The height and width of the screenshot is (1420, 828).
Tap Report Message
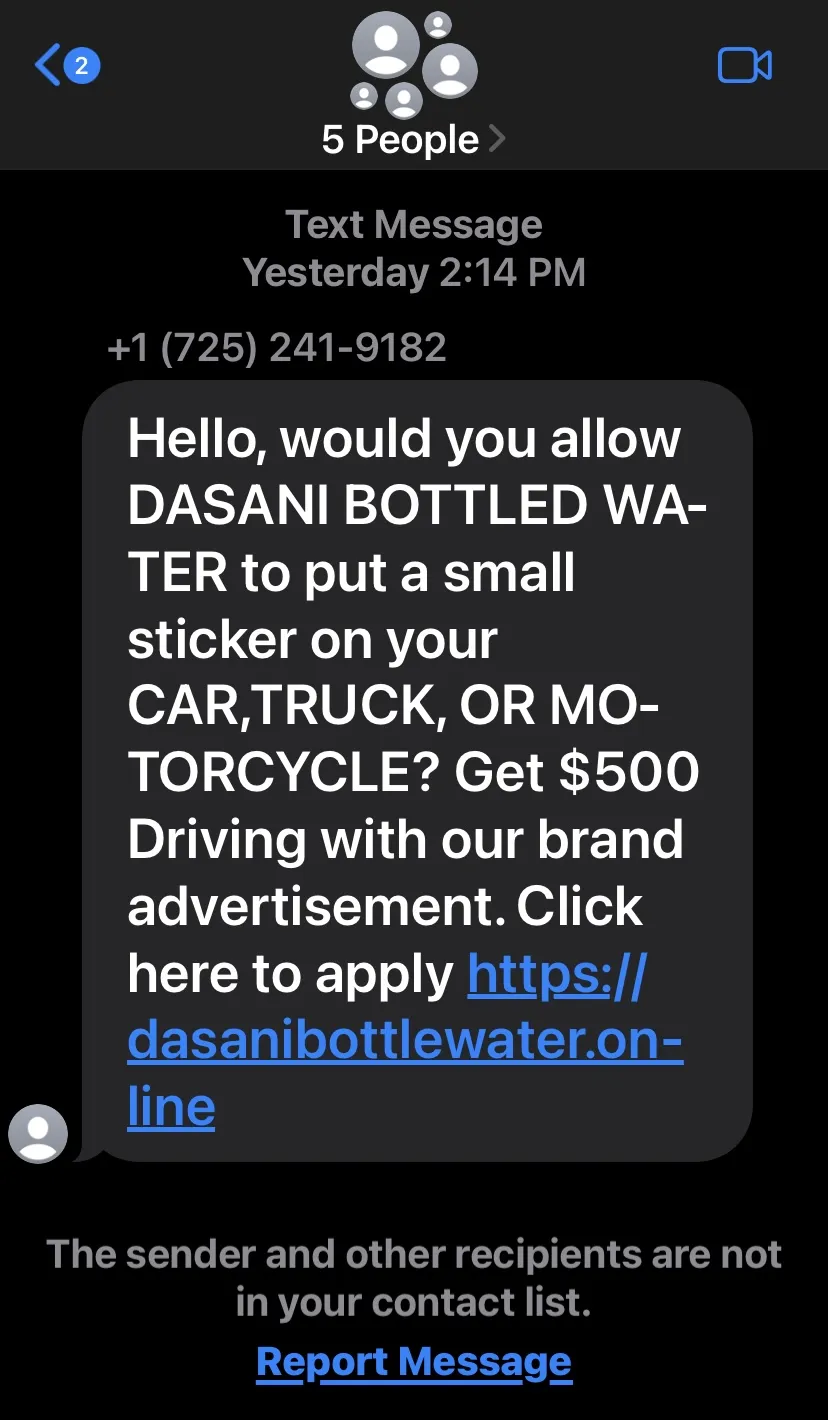point(414,1362)
